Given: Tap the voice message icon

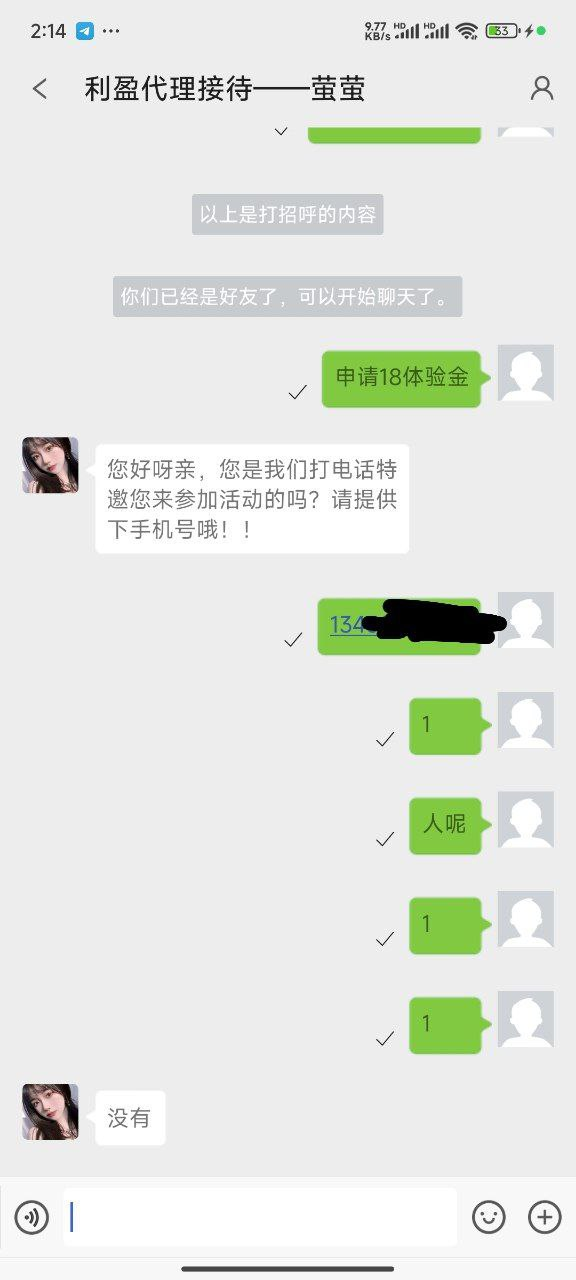Looking at the screenshot, I should tap(31, 1217).
